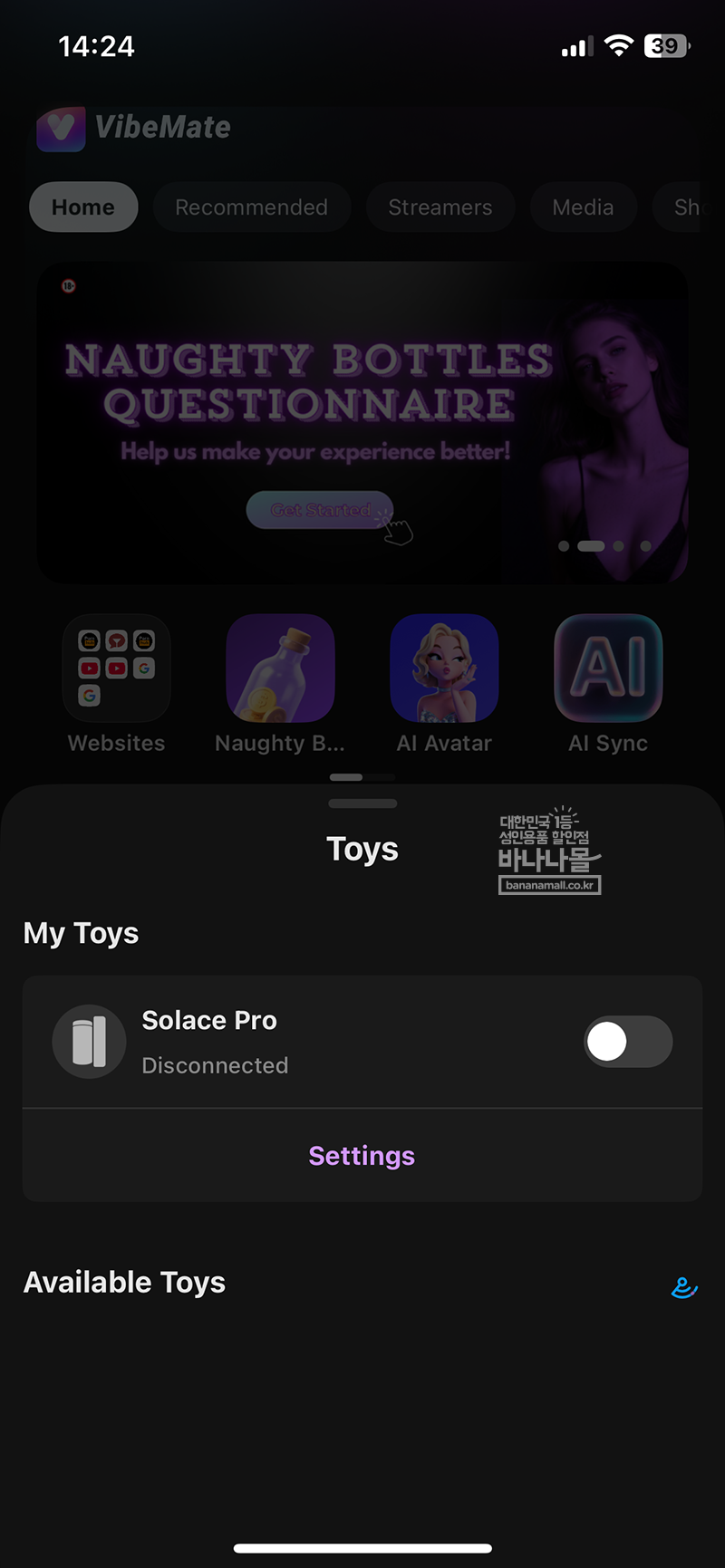Tap Get Started on the questionnaire banner

[x=320, y=510]
